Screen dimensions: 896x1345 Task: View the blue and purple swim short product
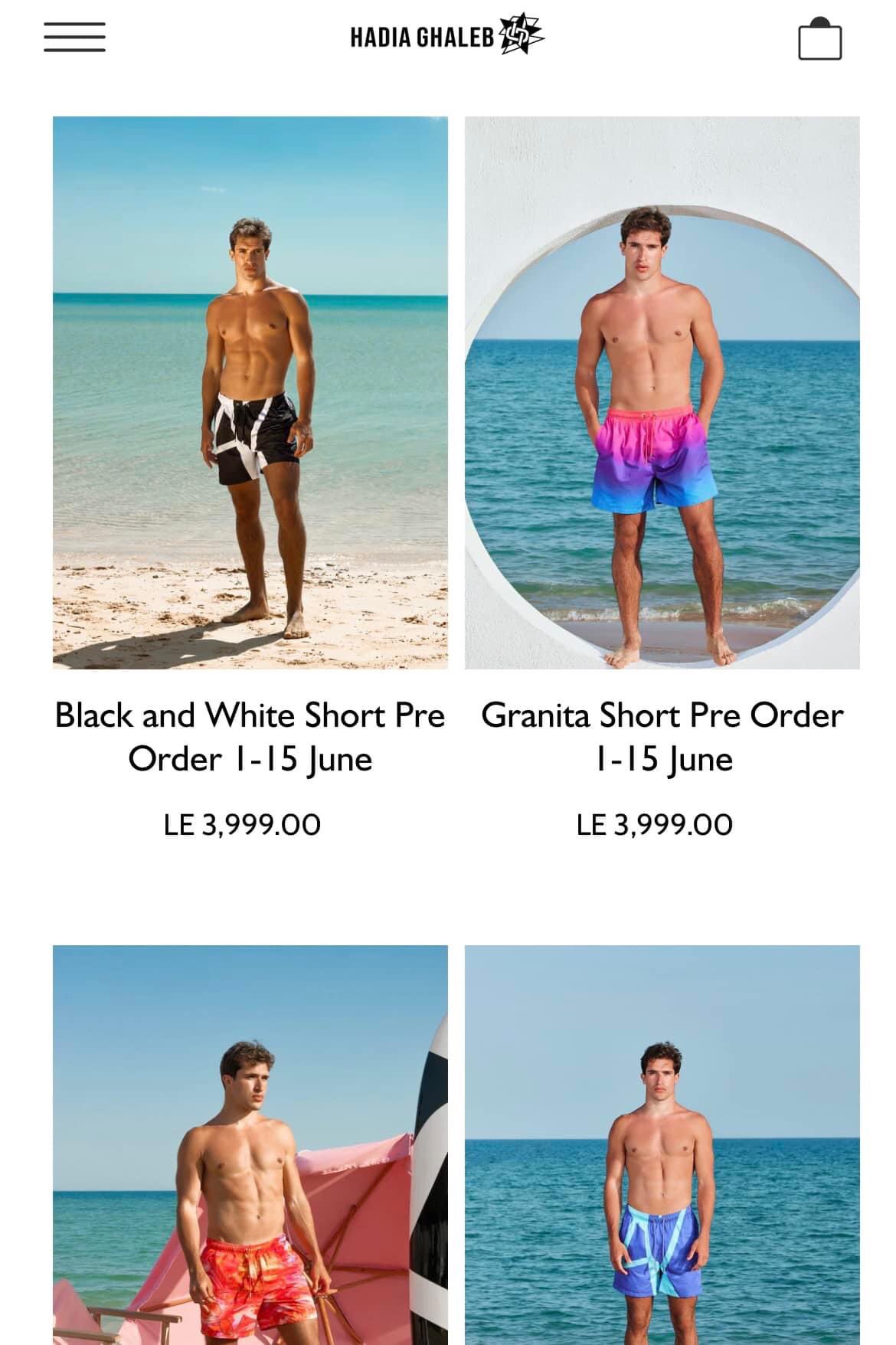click(662, 1144)
